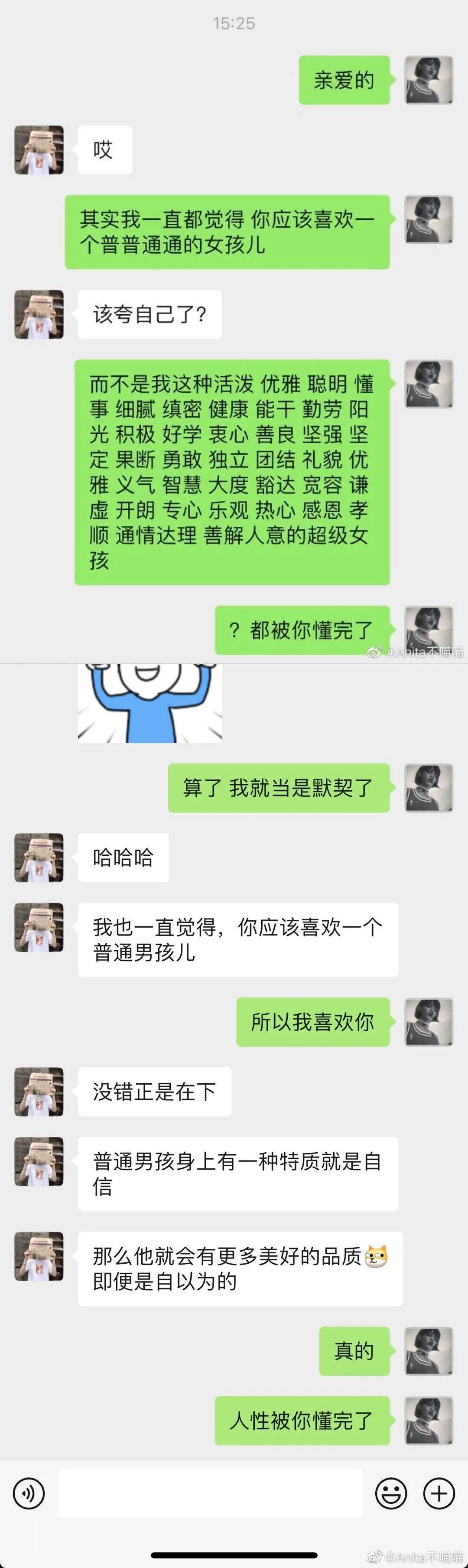This screenshot has width=468, height=1568.
Task: Open contact's avatar beside 没错正是在下
Action: 39,1092
